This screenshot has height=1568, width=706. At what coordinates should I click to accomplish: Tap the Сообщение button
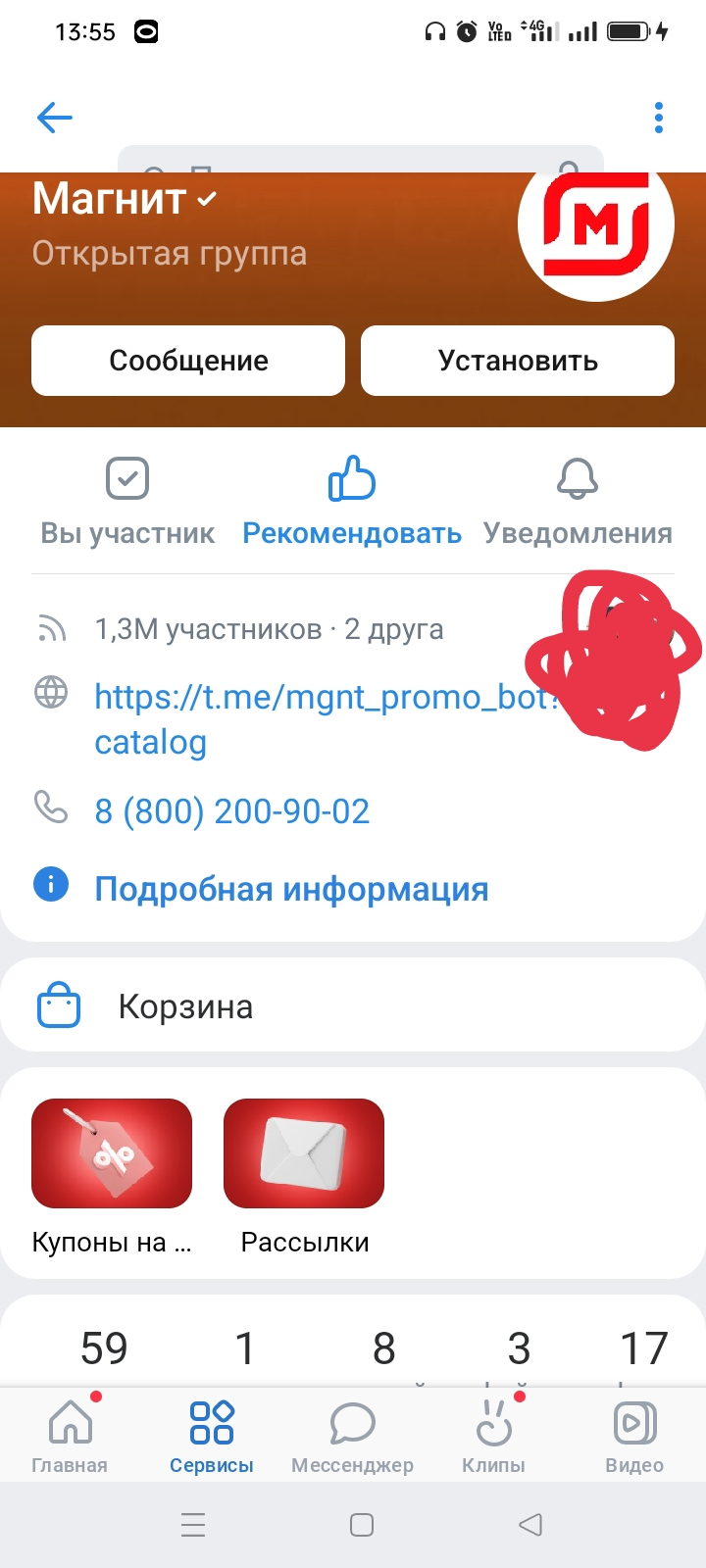click(188, 361)
